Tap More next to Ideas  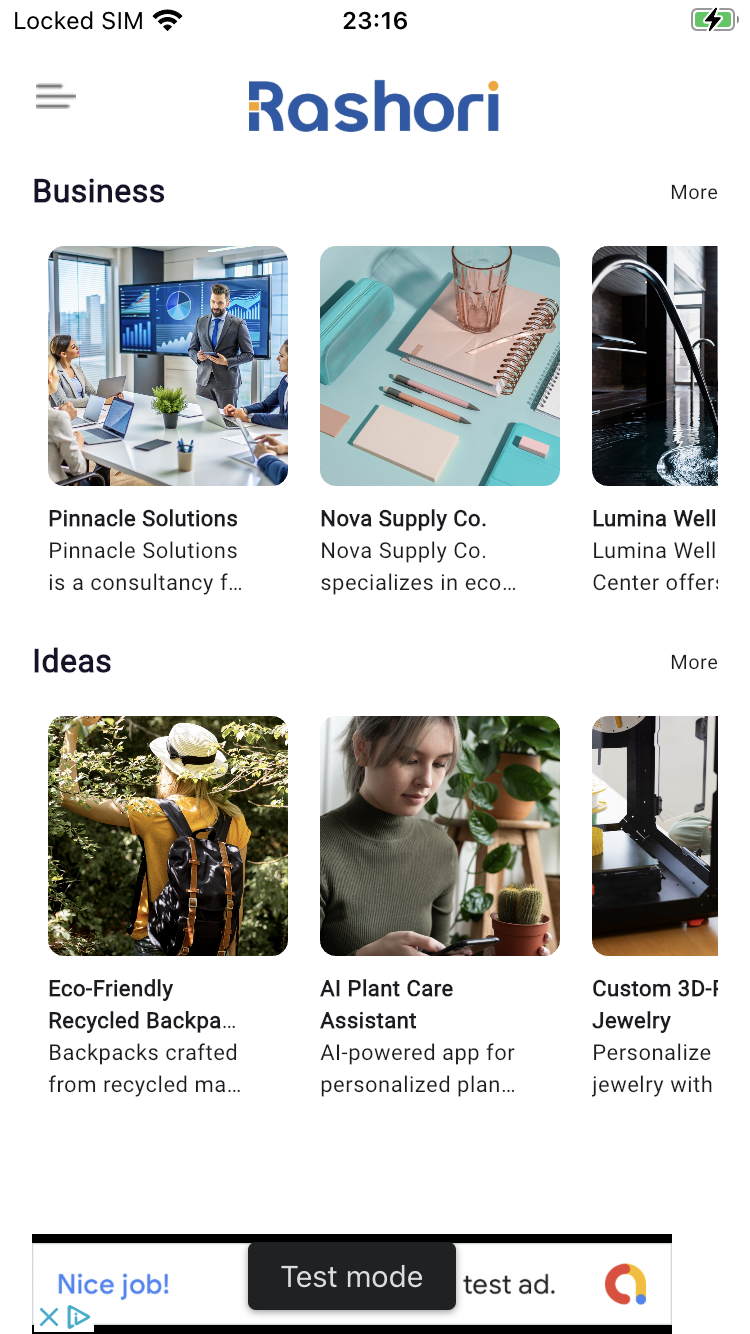[x=693, y=662]
